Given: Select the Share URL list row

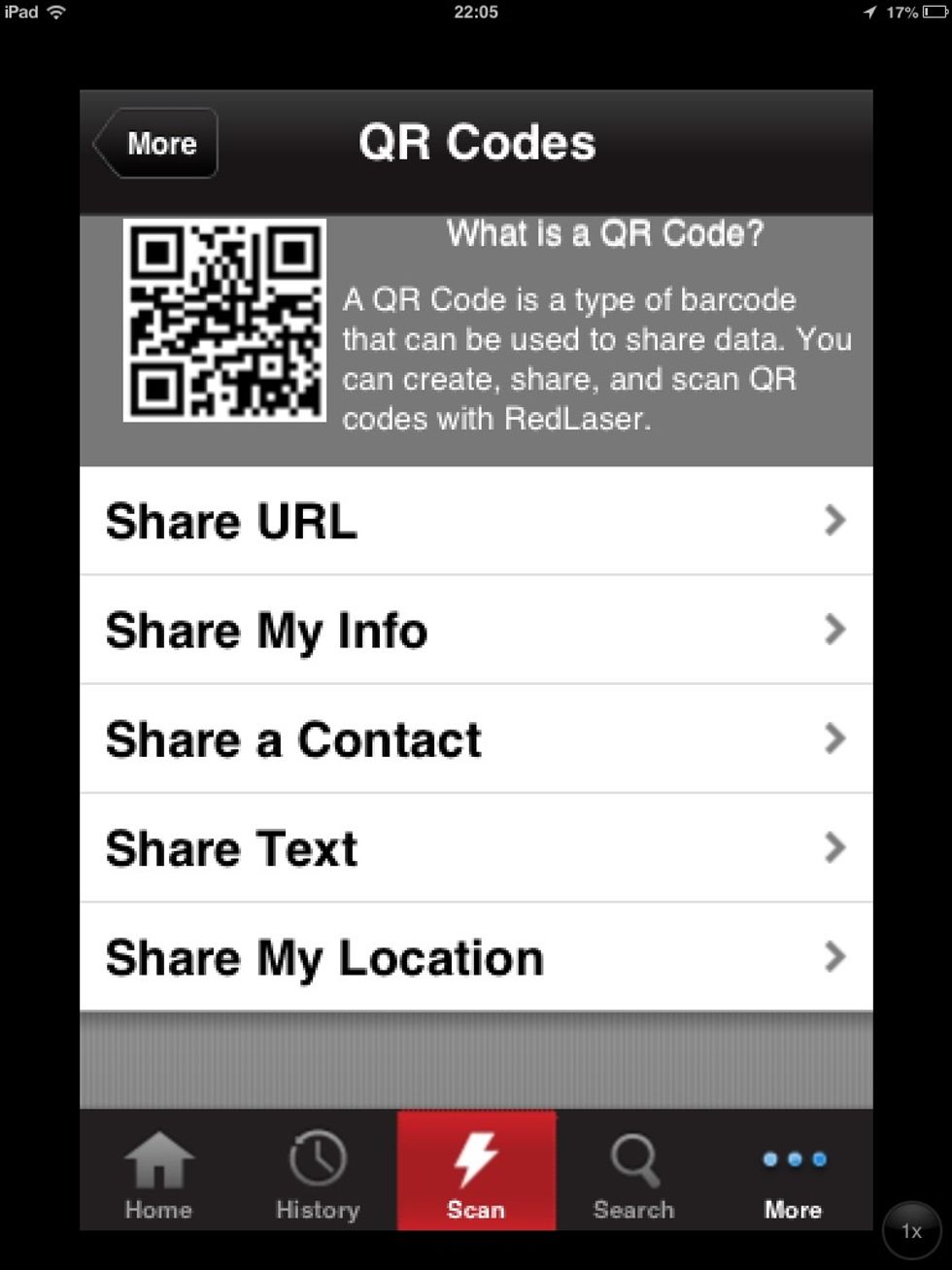Looking at the screenshot, I should click(x=389, y=521).
